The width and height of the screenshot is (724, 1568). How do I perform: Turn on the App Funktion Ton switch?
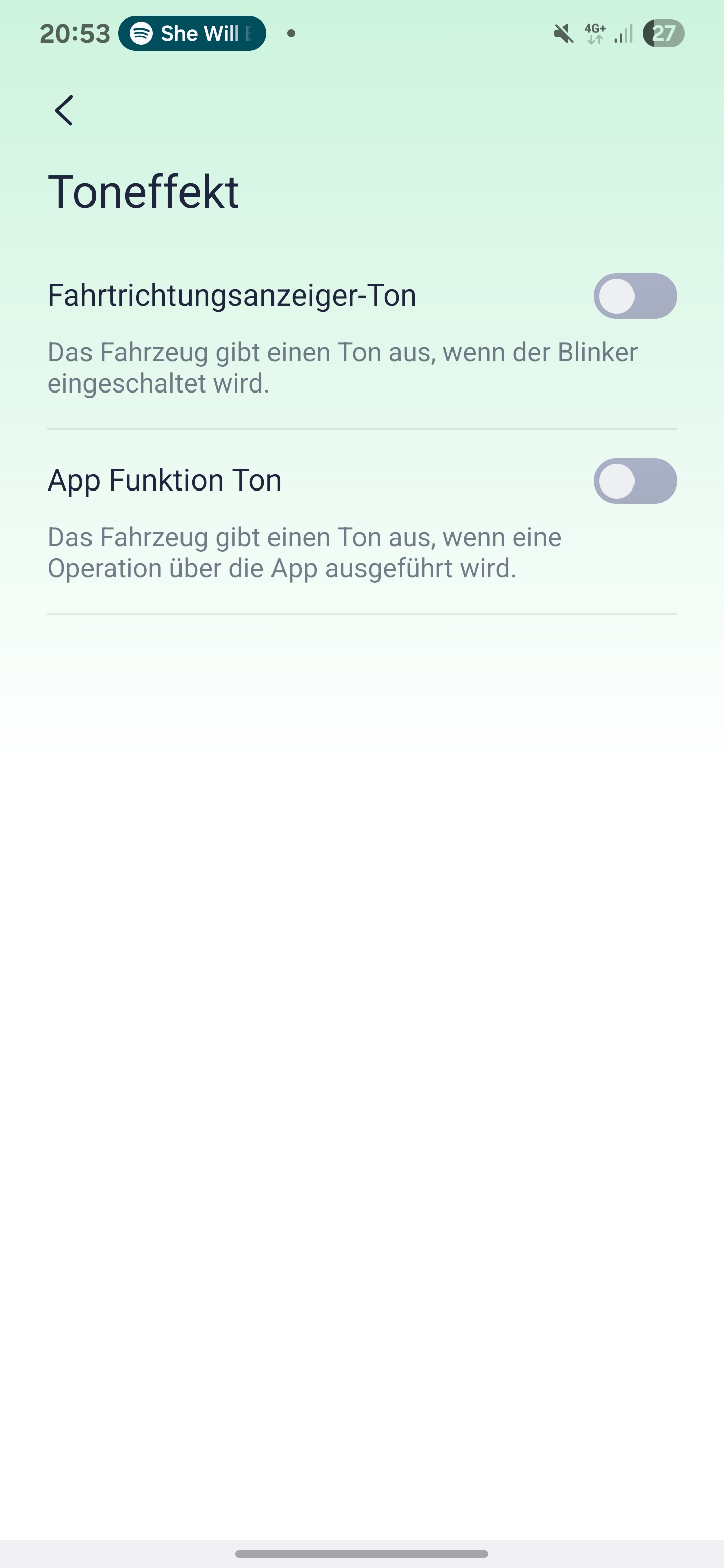(635, 481)
